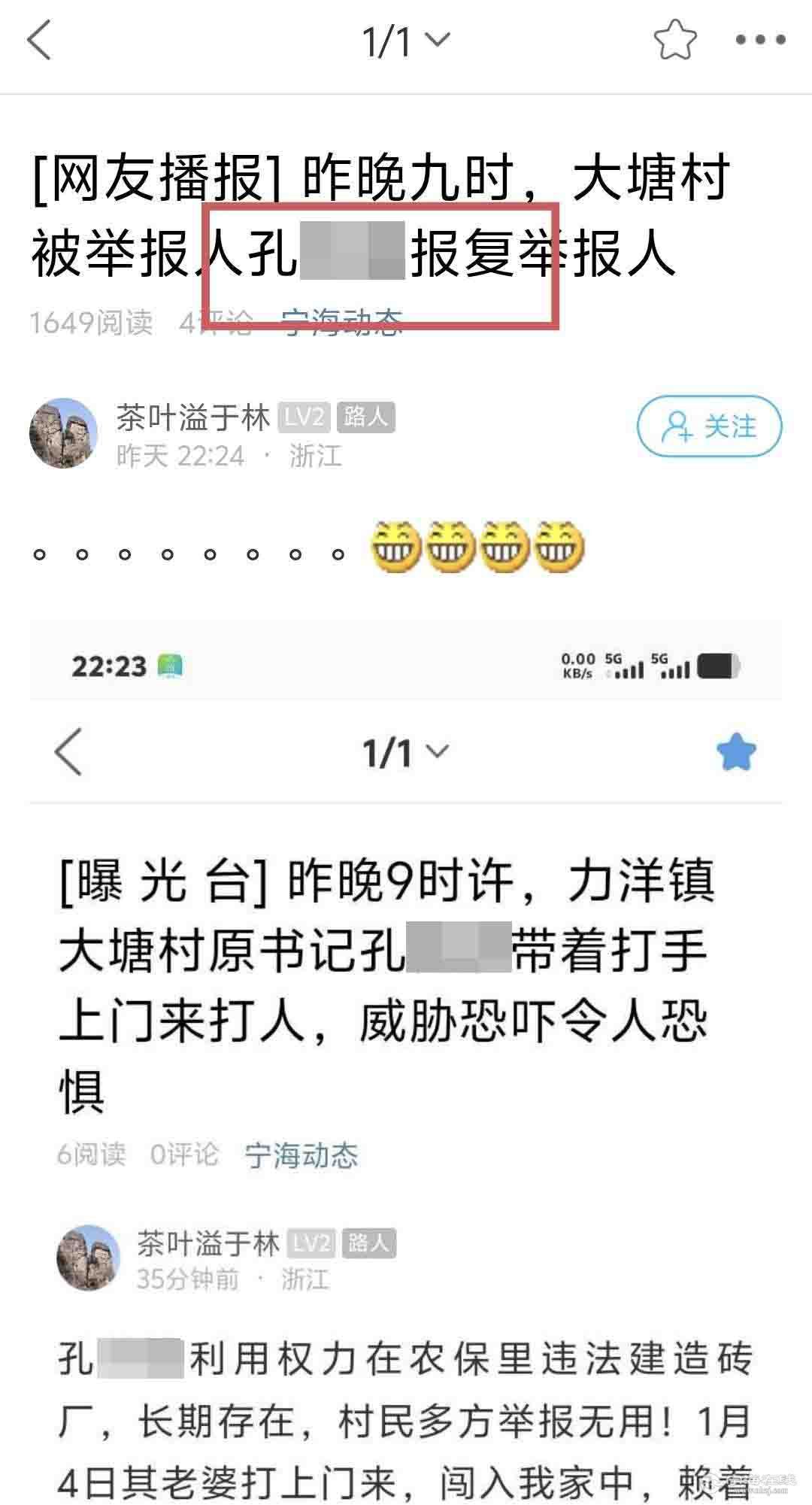Image resolution: width=812 pixels, height=1505 pixels.
Task: Open the embedded screenshot image in the post
Action: 406,1053
